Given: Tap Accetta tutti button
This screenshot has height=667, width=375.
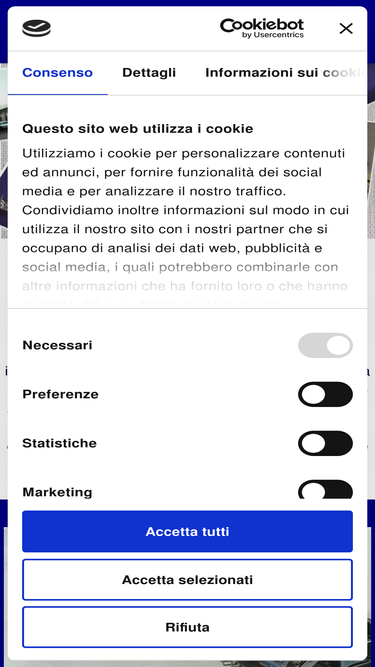Looking at the screenshot, I should pyautogui.click(x=188, y=531).
